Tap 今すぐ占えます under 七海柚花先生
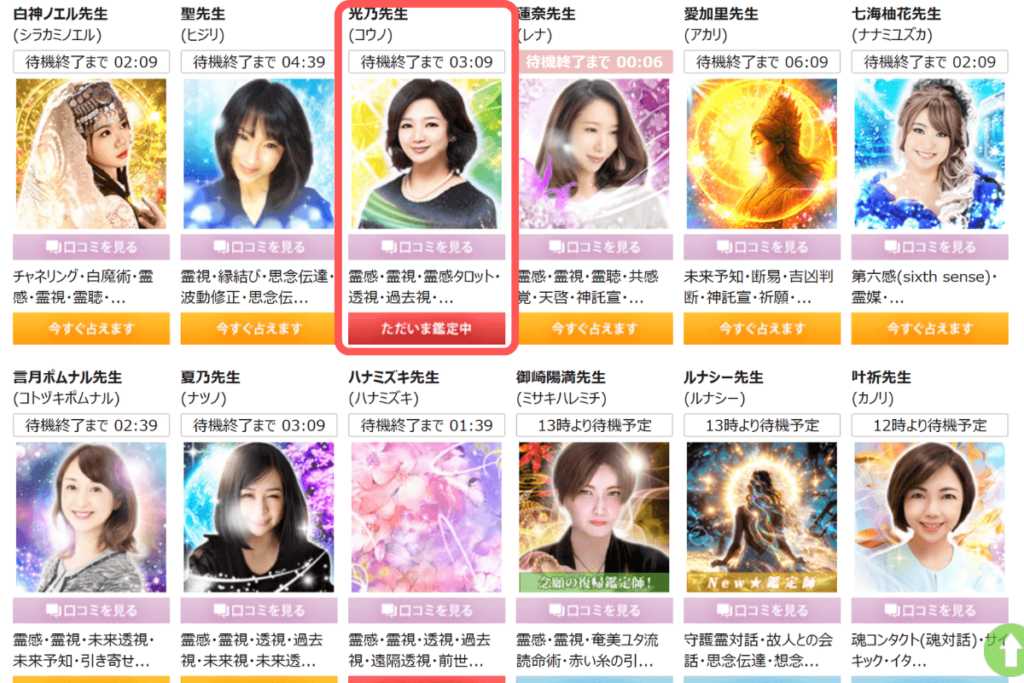The height and width of the screenshot is (683, 1024). [928, 328]
